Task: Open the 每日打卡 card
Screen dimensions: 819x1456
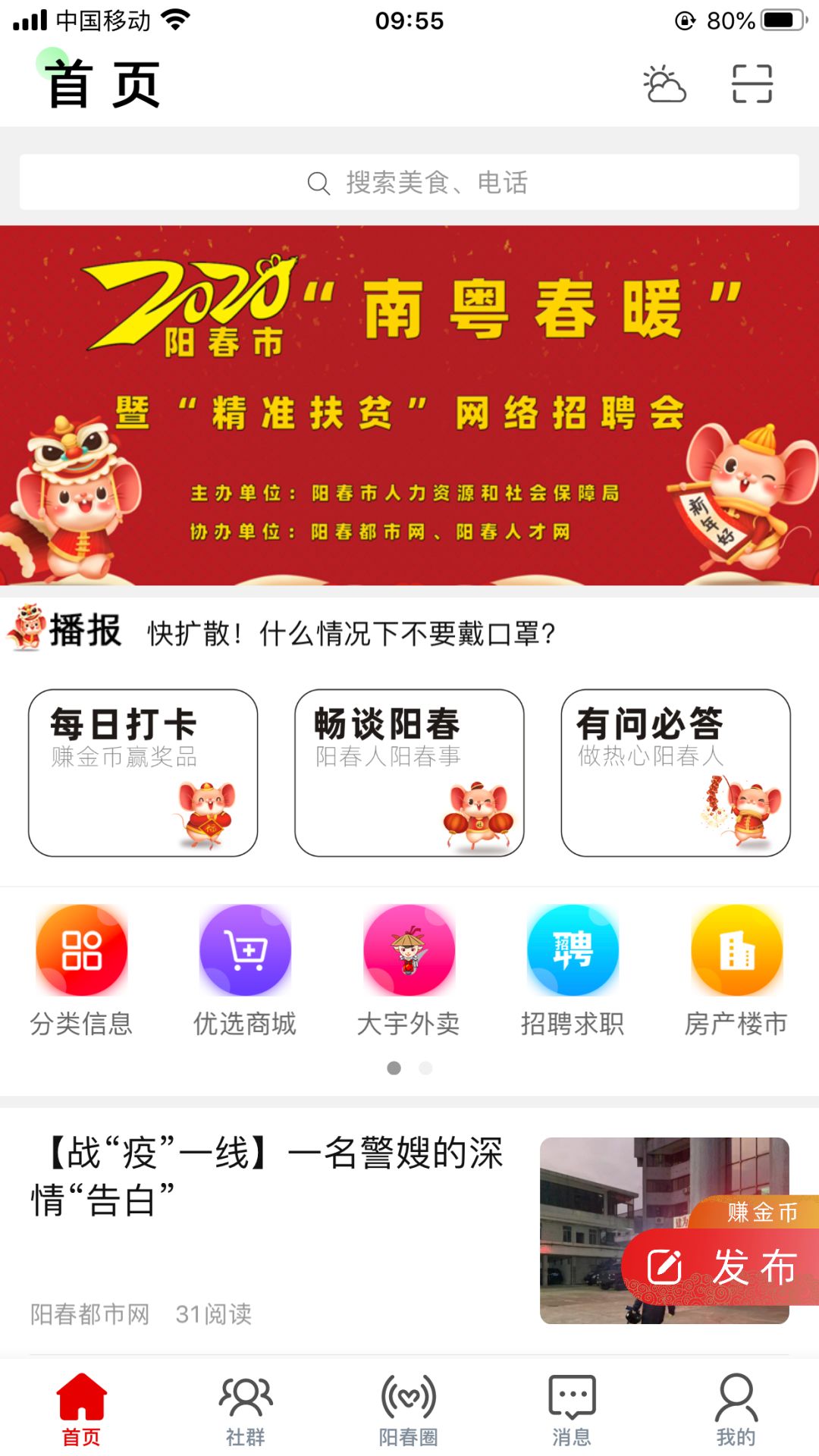Action: [x=143, y=772]
